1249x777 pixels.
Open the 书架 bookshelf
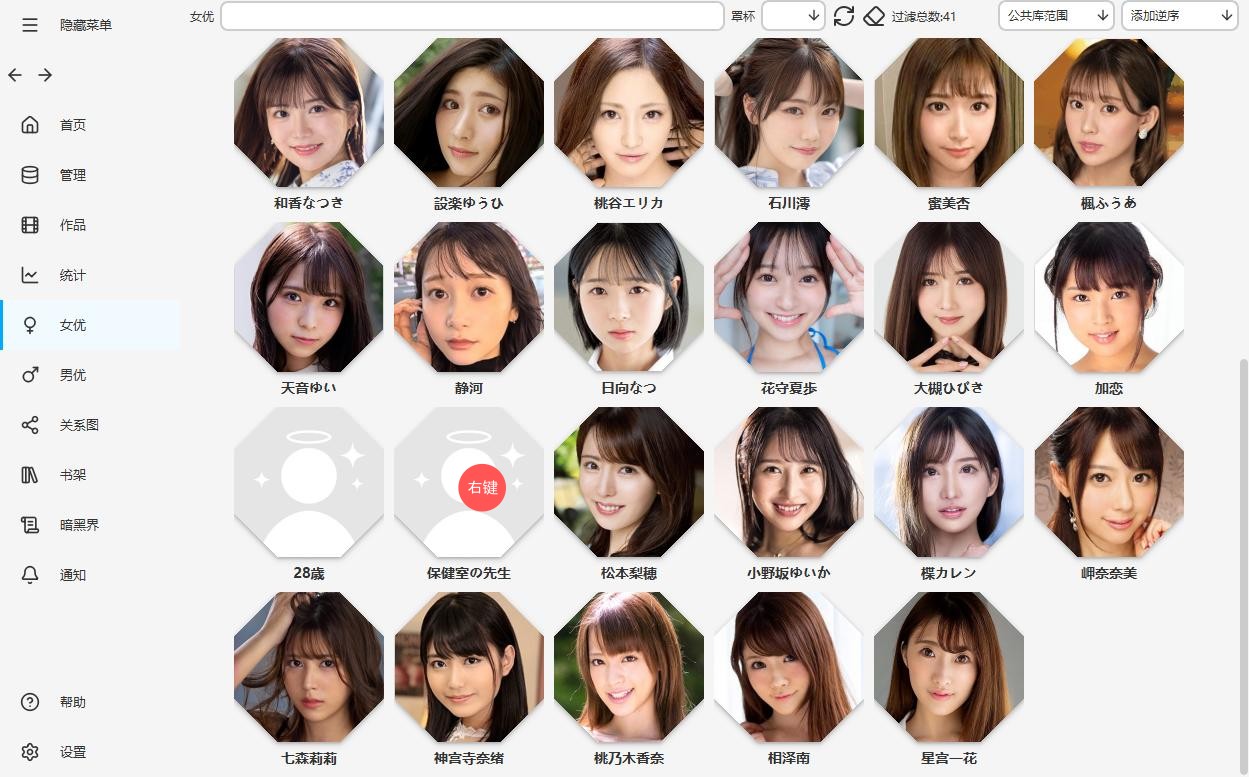(x=72, y=475)
